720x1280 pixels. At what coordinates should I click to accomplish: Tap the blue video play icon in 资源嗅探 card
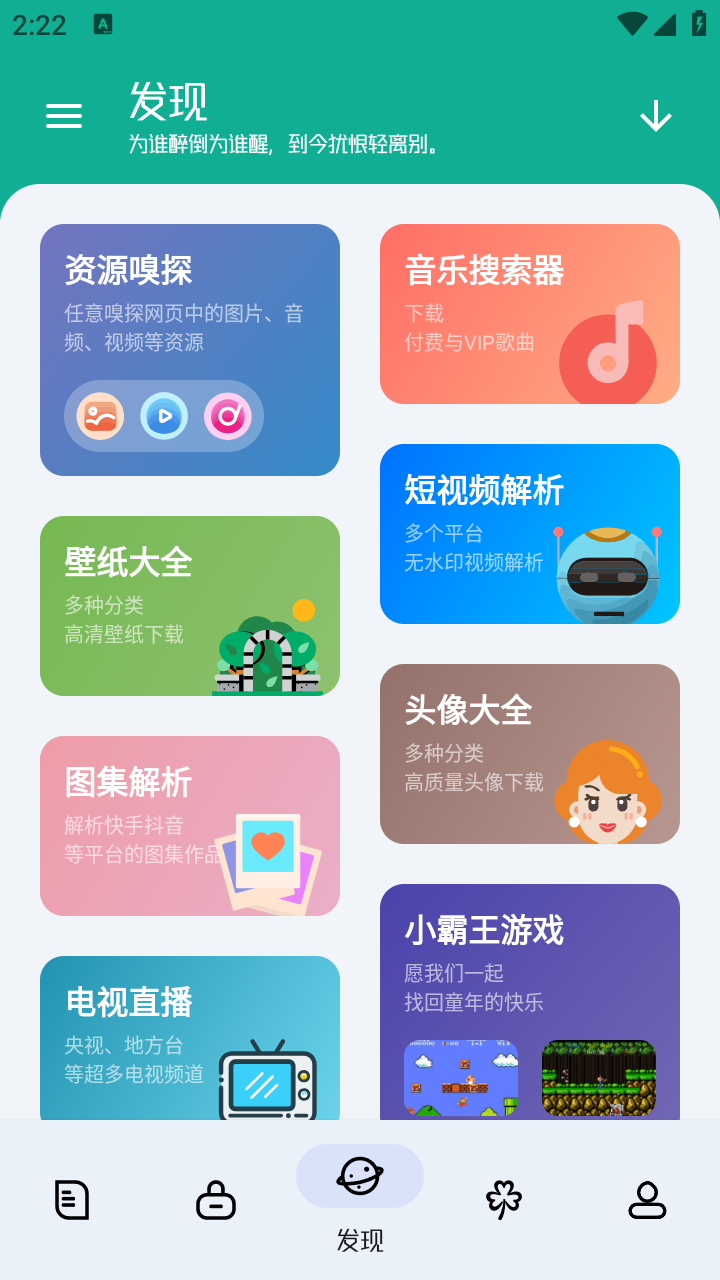pos(163,417)
